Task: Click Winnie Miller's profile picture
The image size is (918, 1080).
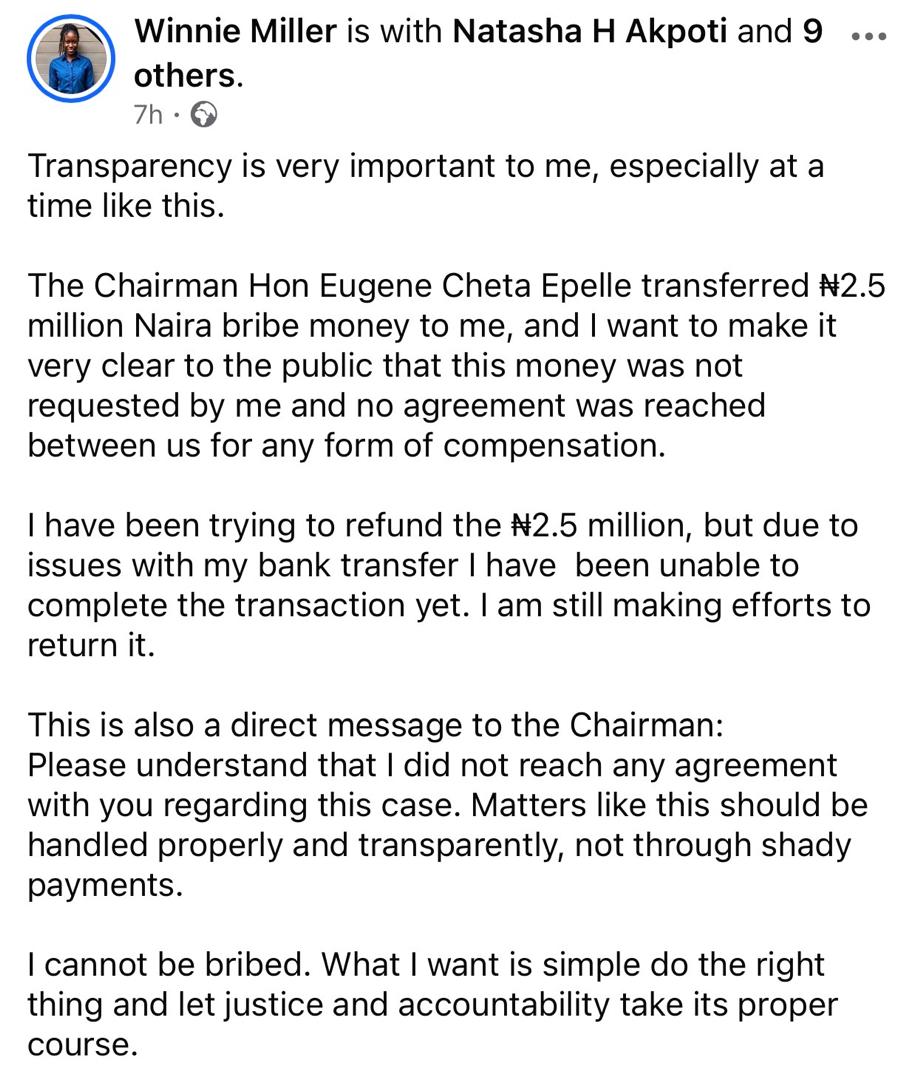Action: tap(70, 57)
